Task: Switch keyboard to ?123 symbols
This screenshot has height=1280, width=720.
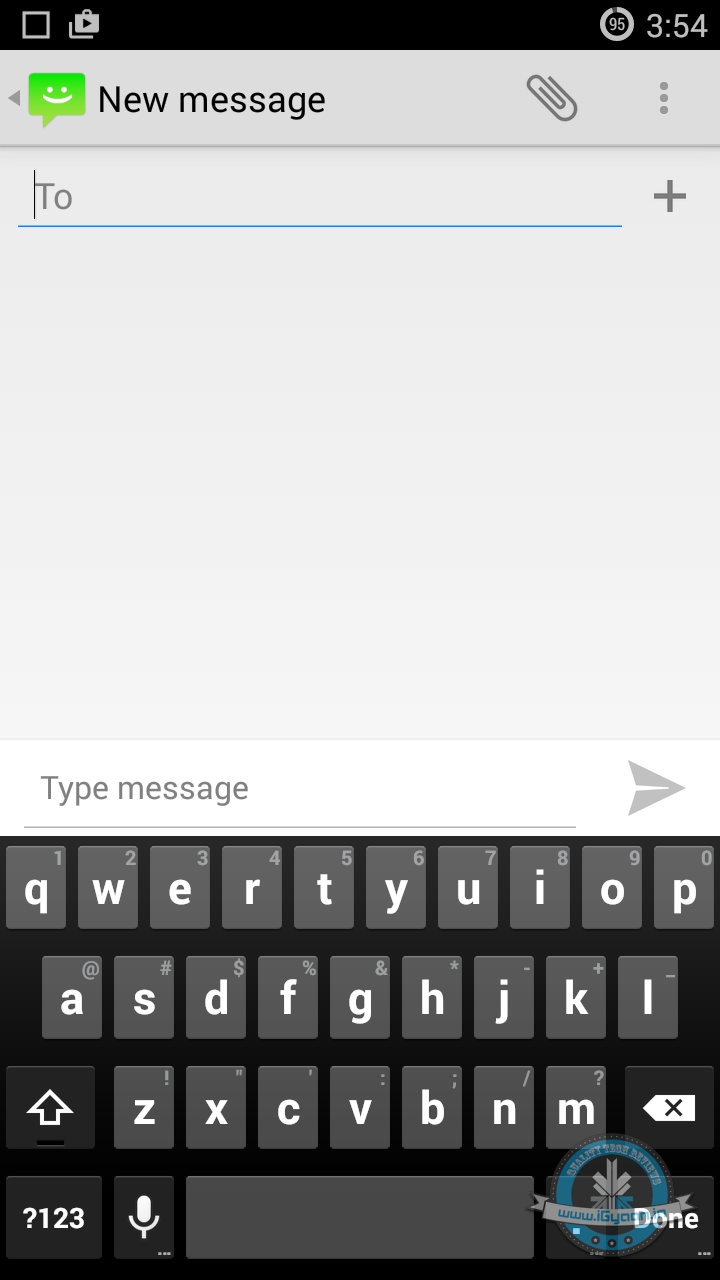Action: pos(54,1217)
